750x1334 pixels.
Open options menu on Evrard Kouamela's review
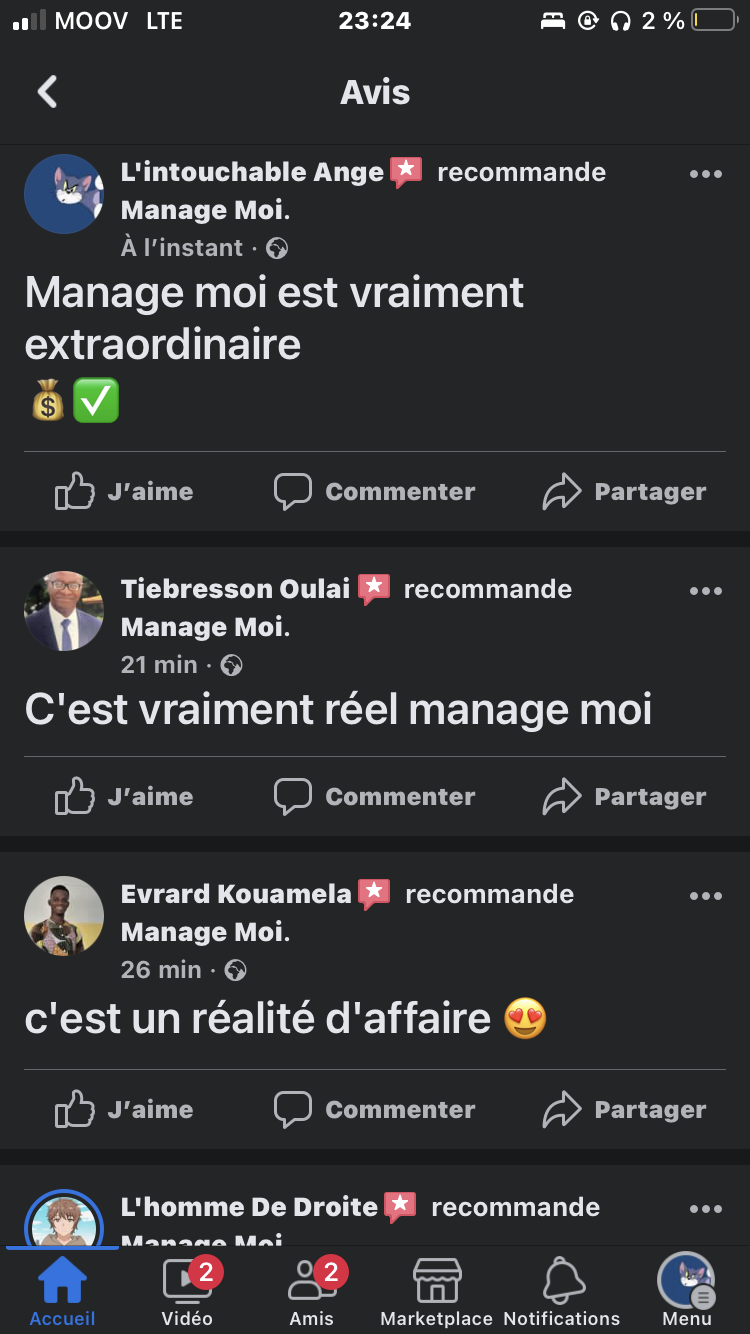pyautogui.click(x=705, y=896)
